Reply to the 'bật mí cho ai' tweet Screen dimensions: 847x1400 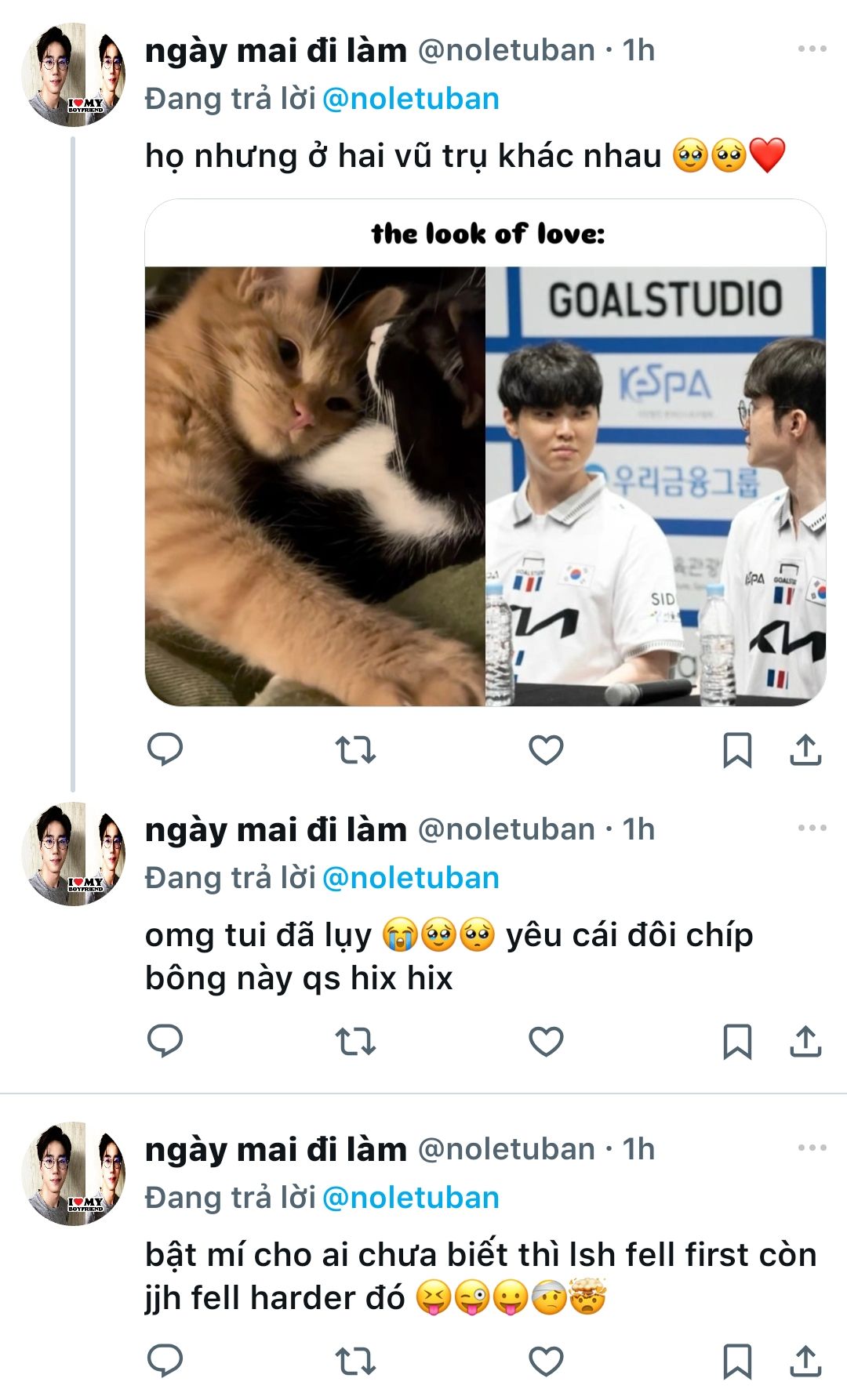pyautogui.click(x=165, y=1361)
